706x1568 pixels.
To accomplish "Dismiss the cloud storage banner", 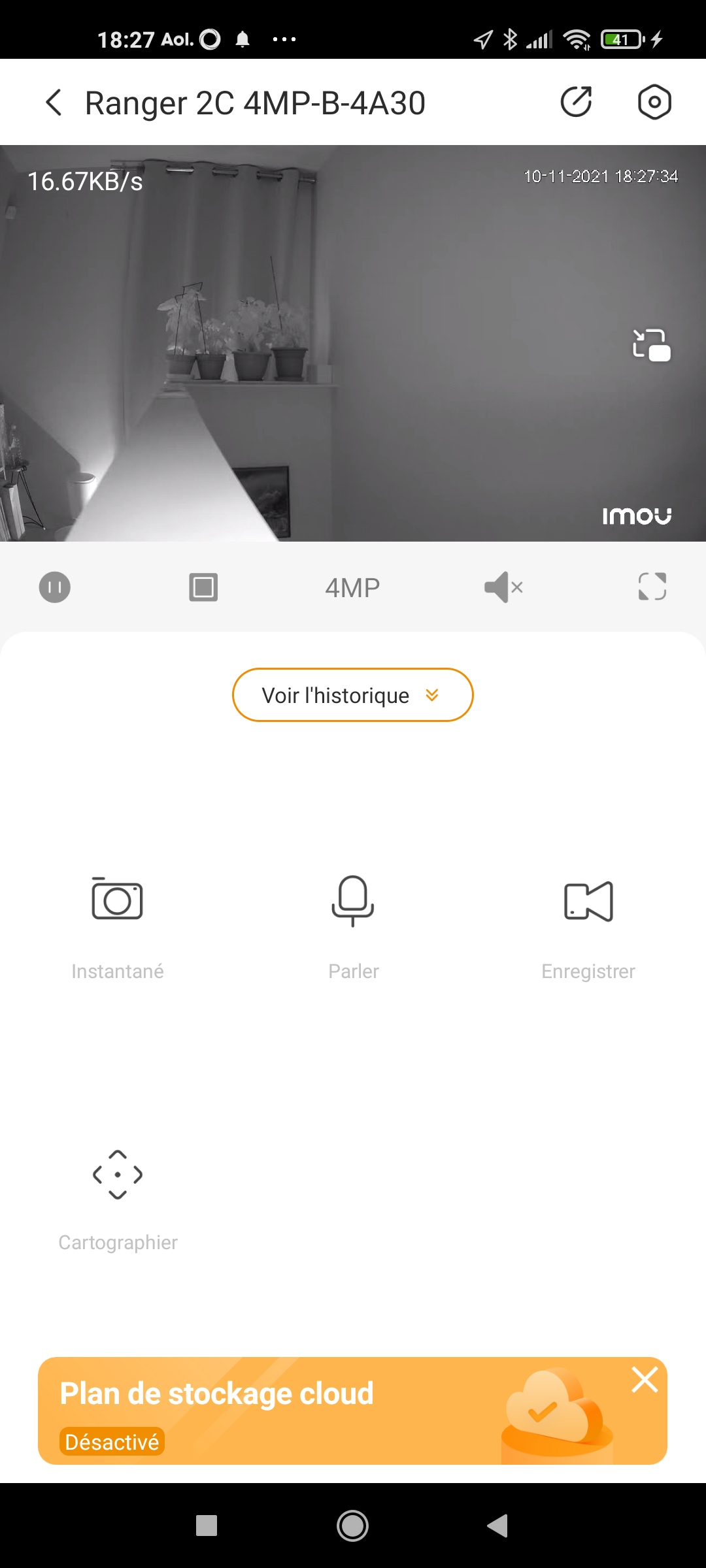I will [x=645, y=1380].
